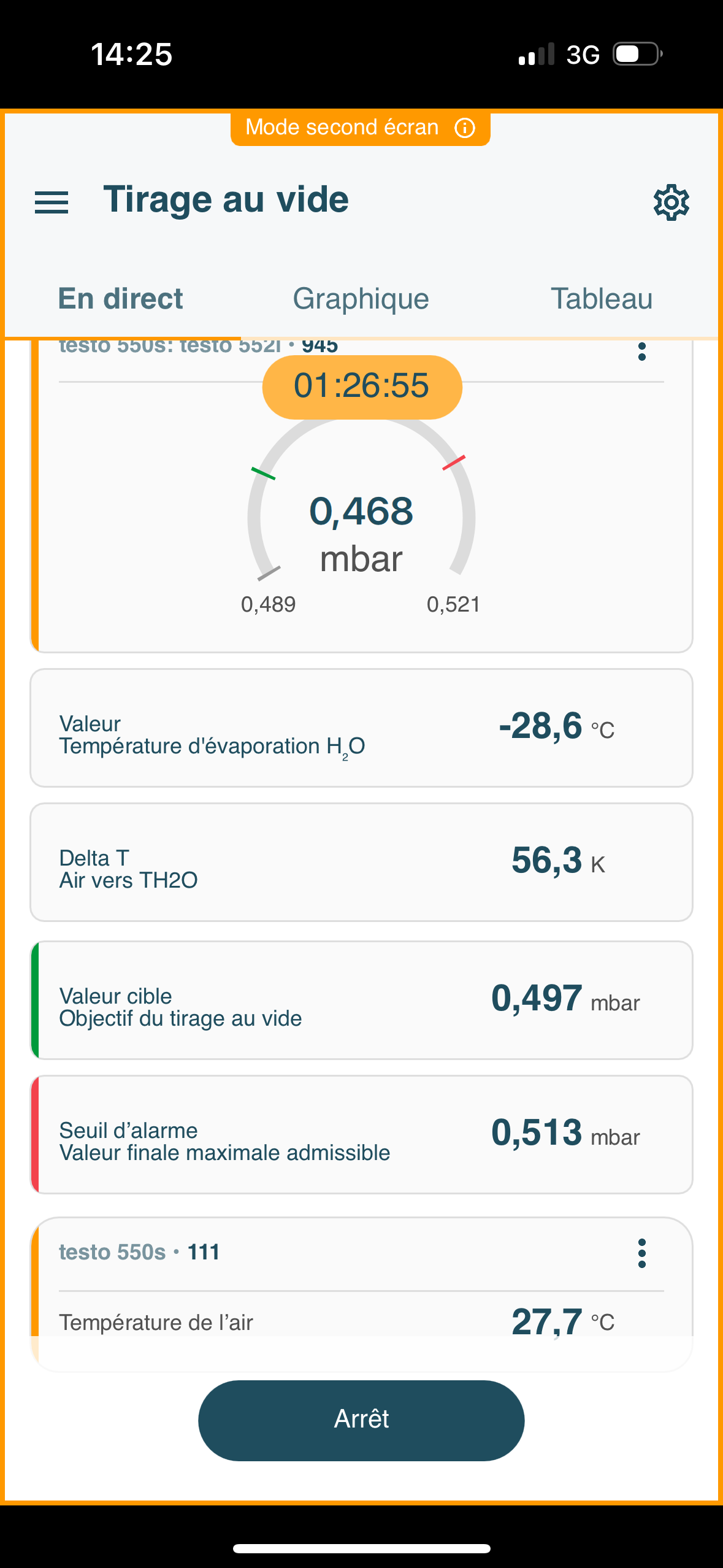Image resolution: width=723 pixels, height=1568 pixels.
Task: Open the settings gear
Action: tap(671, 202)
